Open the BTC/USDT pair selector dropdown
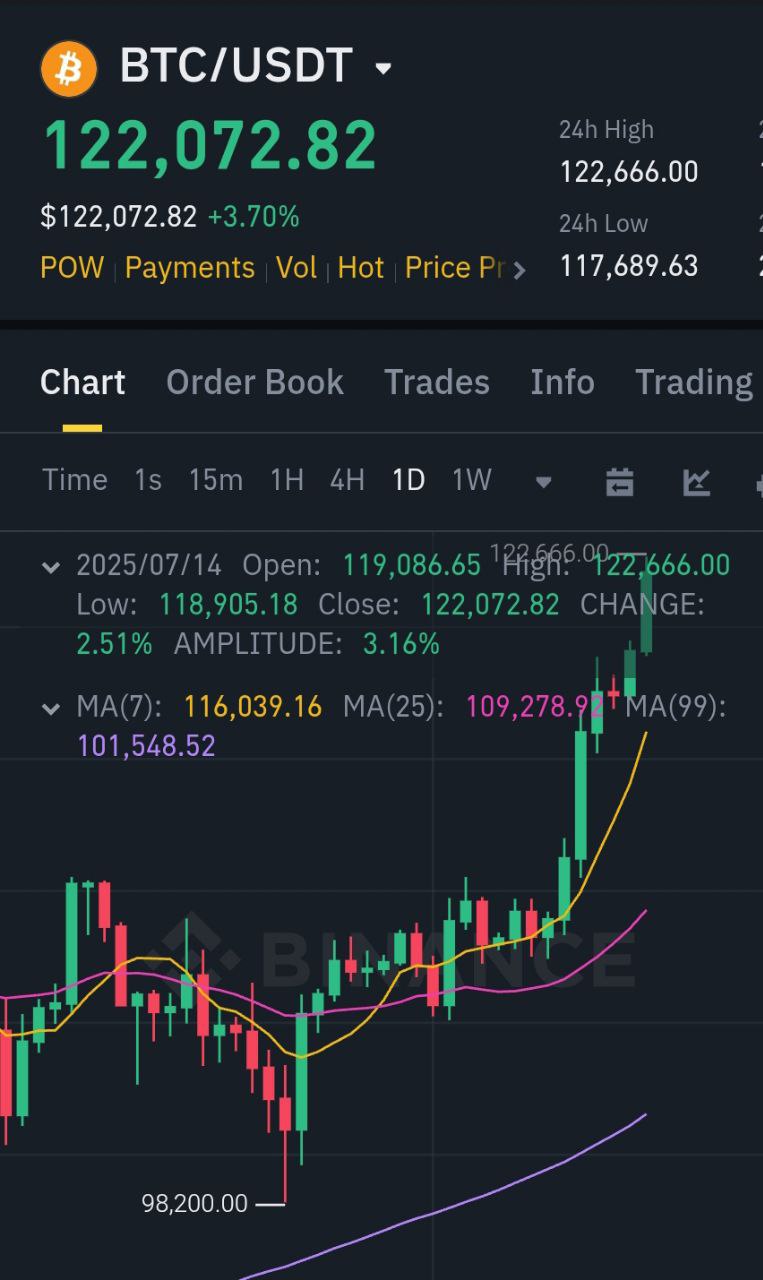763x1280 pixels. 383,69
